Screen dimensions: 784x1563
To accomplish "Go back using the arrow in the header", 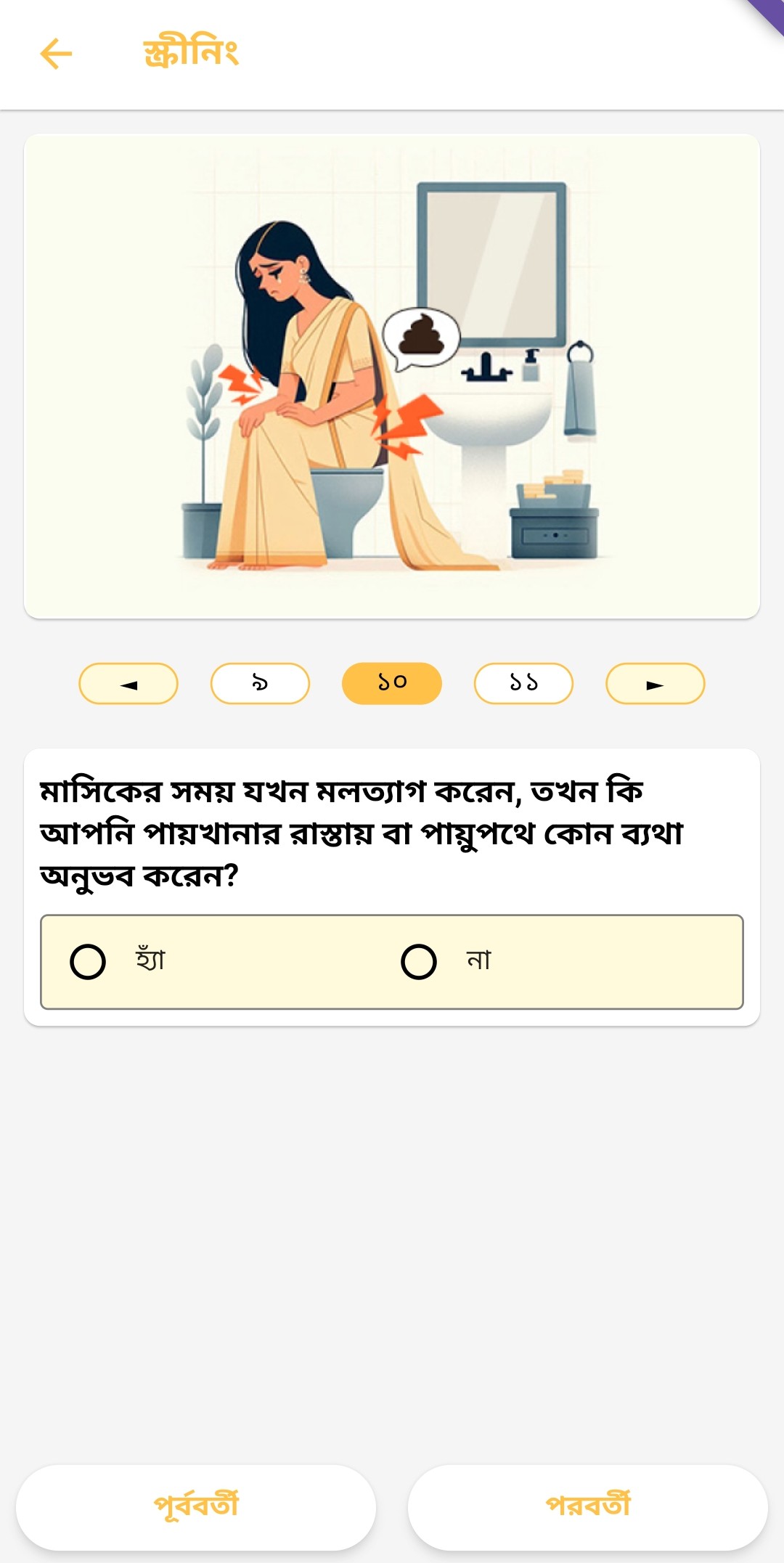I will (x=56, y=54).
